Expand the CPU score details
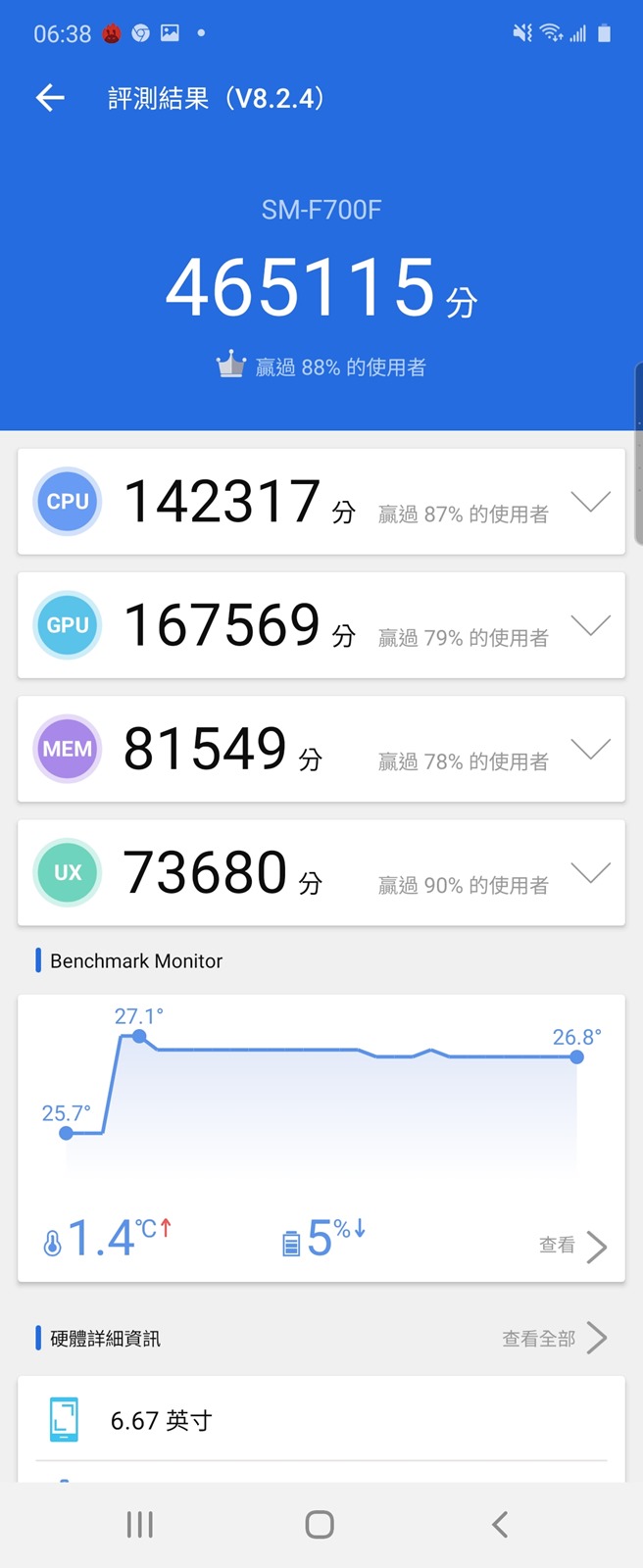 pos(590,502)
